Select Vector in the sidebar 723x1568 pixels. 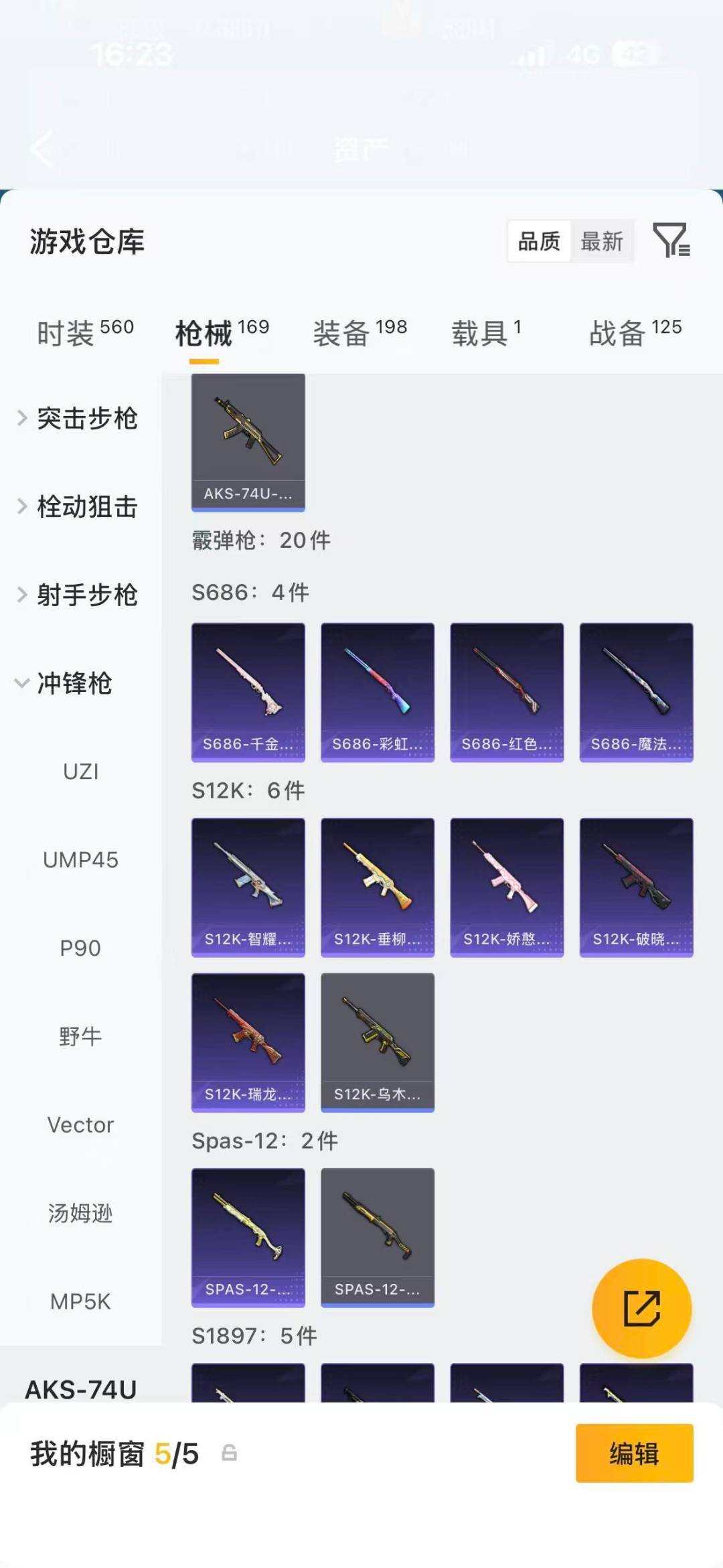coord(80,1125)
